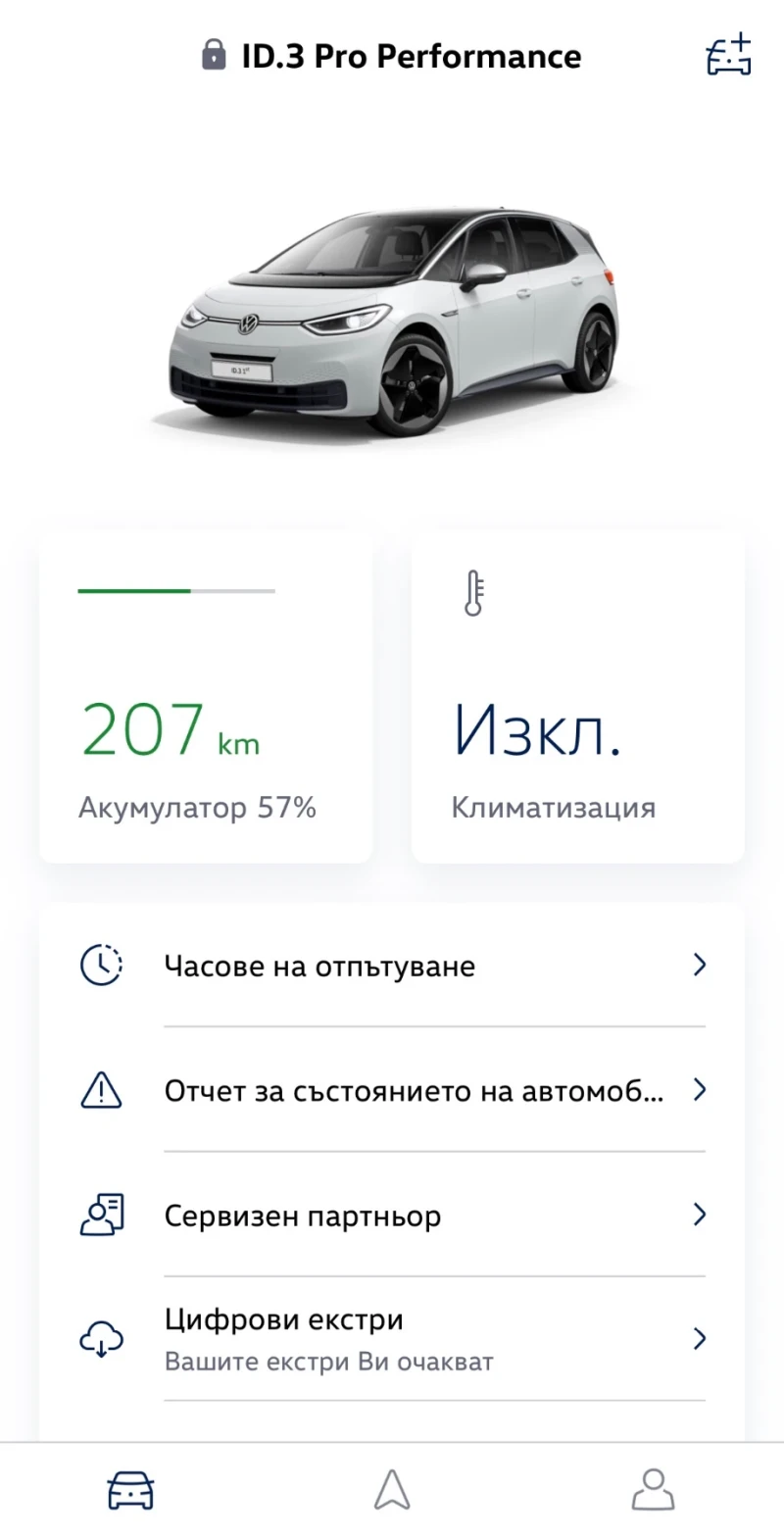
Task: Click the battery charge progress bar
Action: coord(176,590)
